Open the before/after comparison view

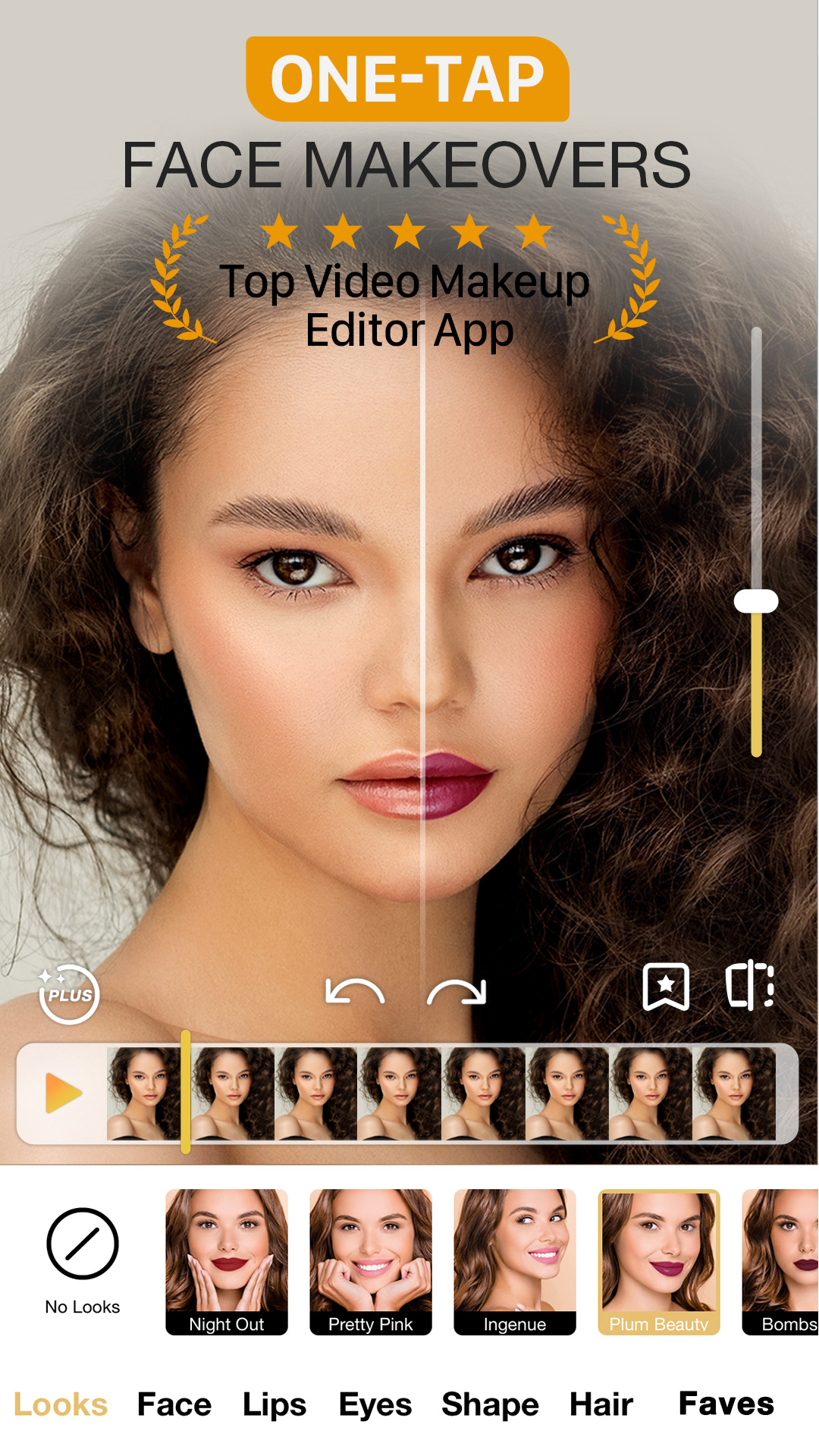[x=752, y=987]
